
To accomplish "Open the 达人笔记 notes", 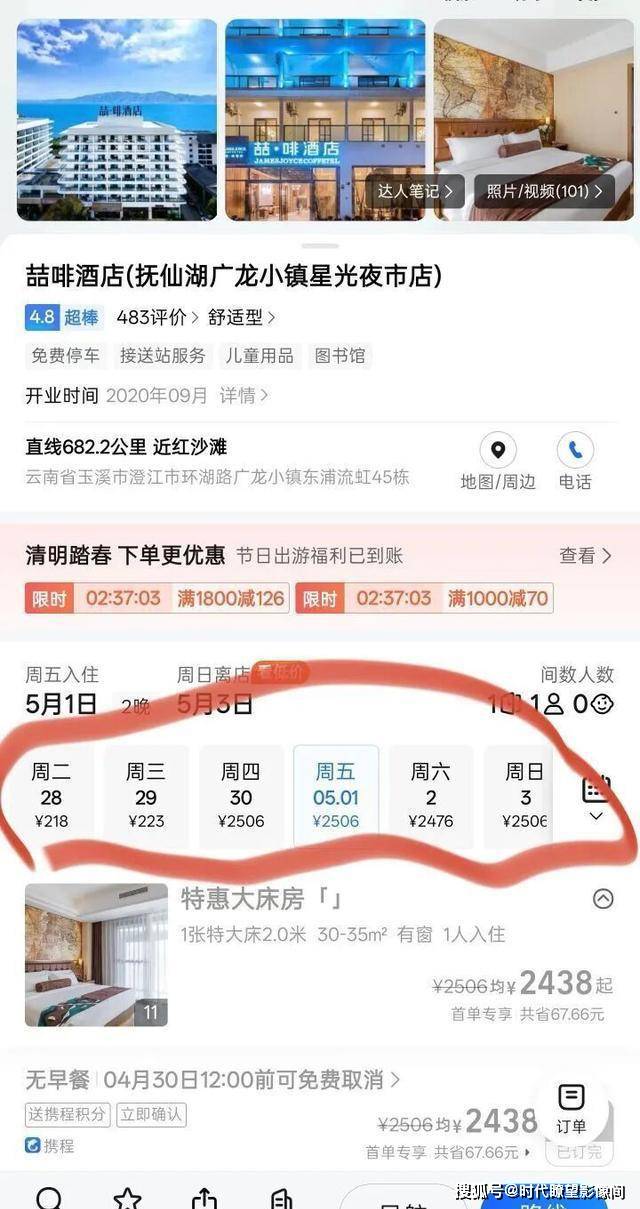I will click(x=415, y=190).
